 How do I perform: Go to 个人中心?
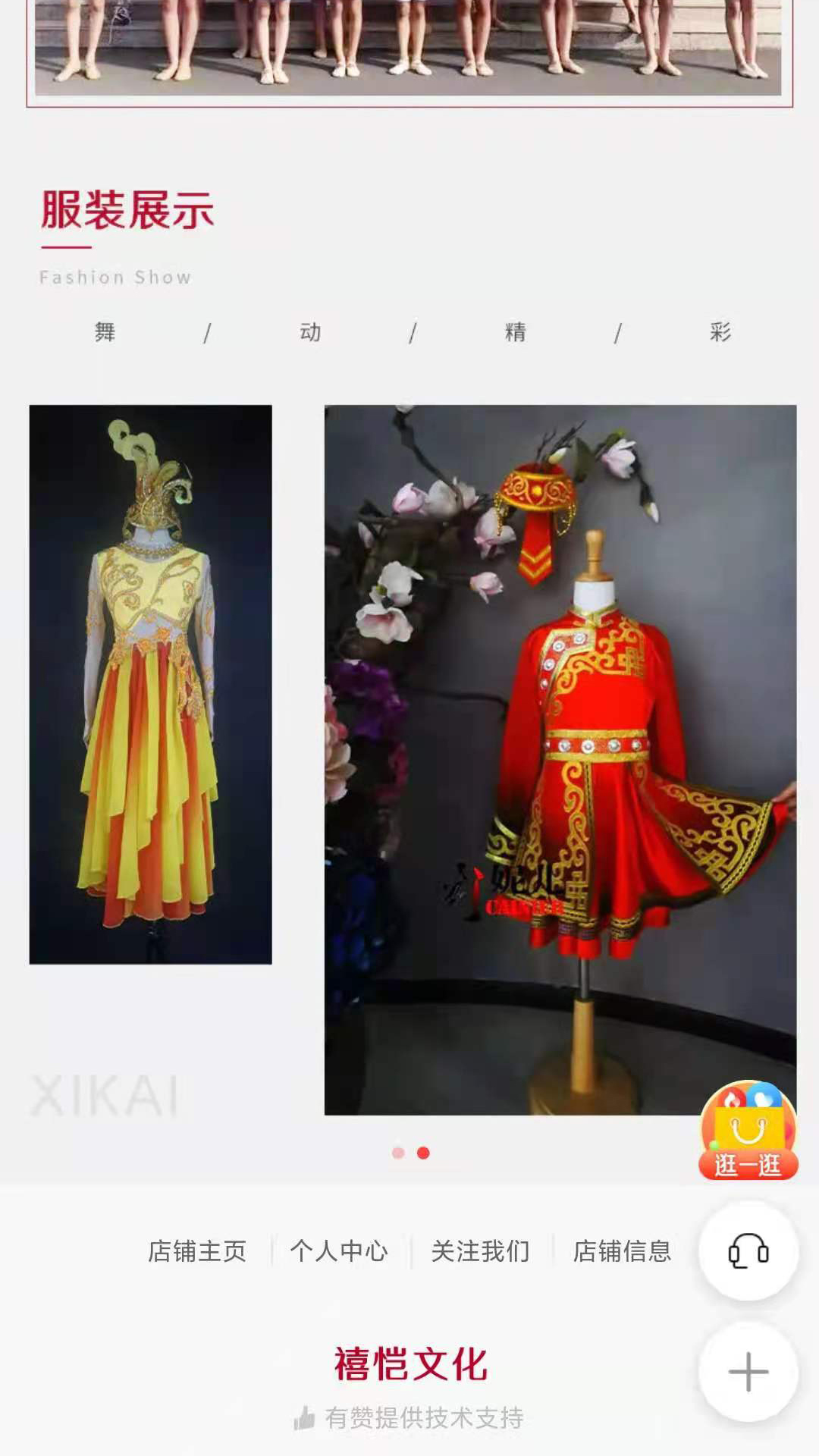click(339, 1250)
